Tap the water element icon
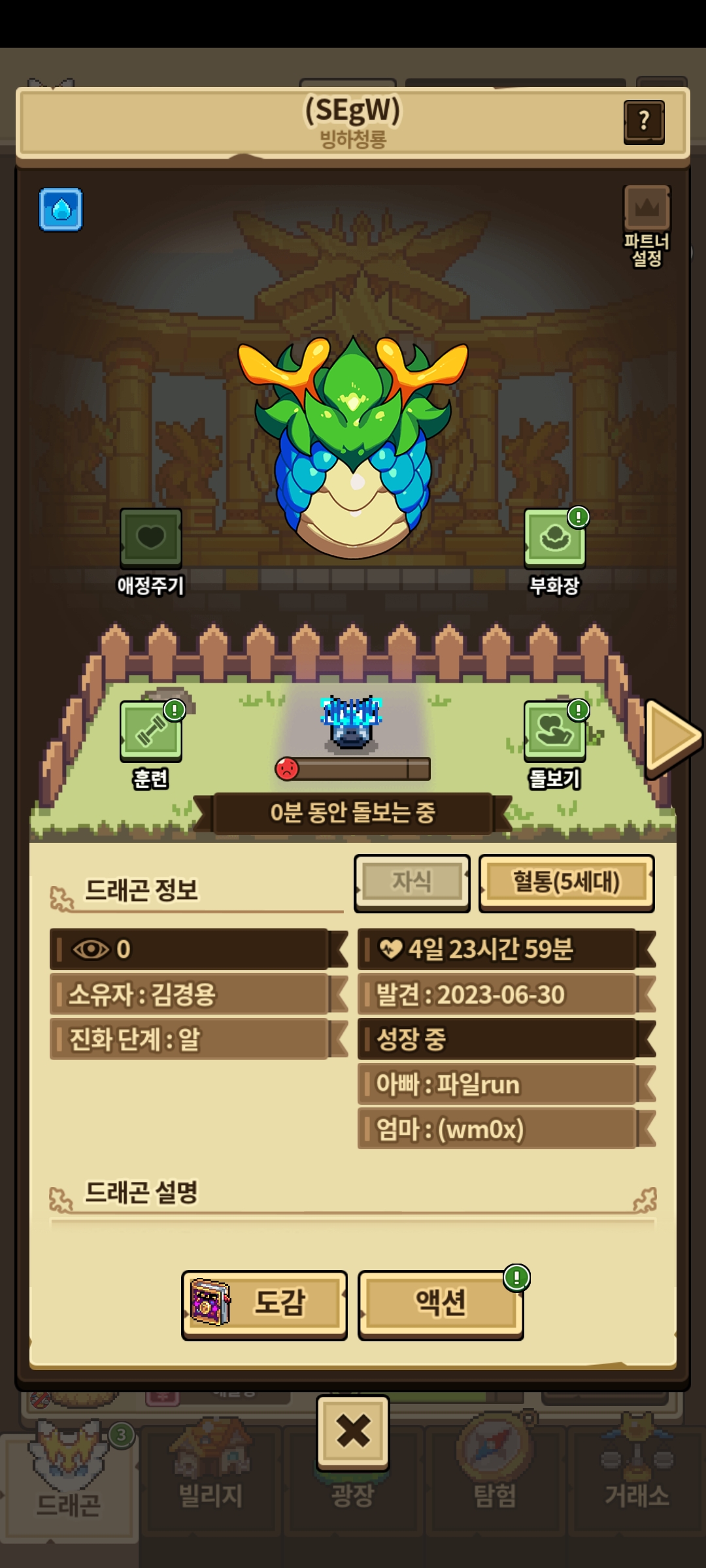Viewport: 706px width, 1568px height. (61, 210)
